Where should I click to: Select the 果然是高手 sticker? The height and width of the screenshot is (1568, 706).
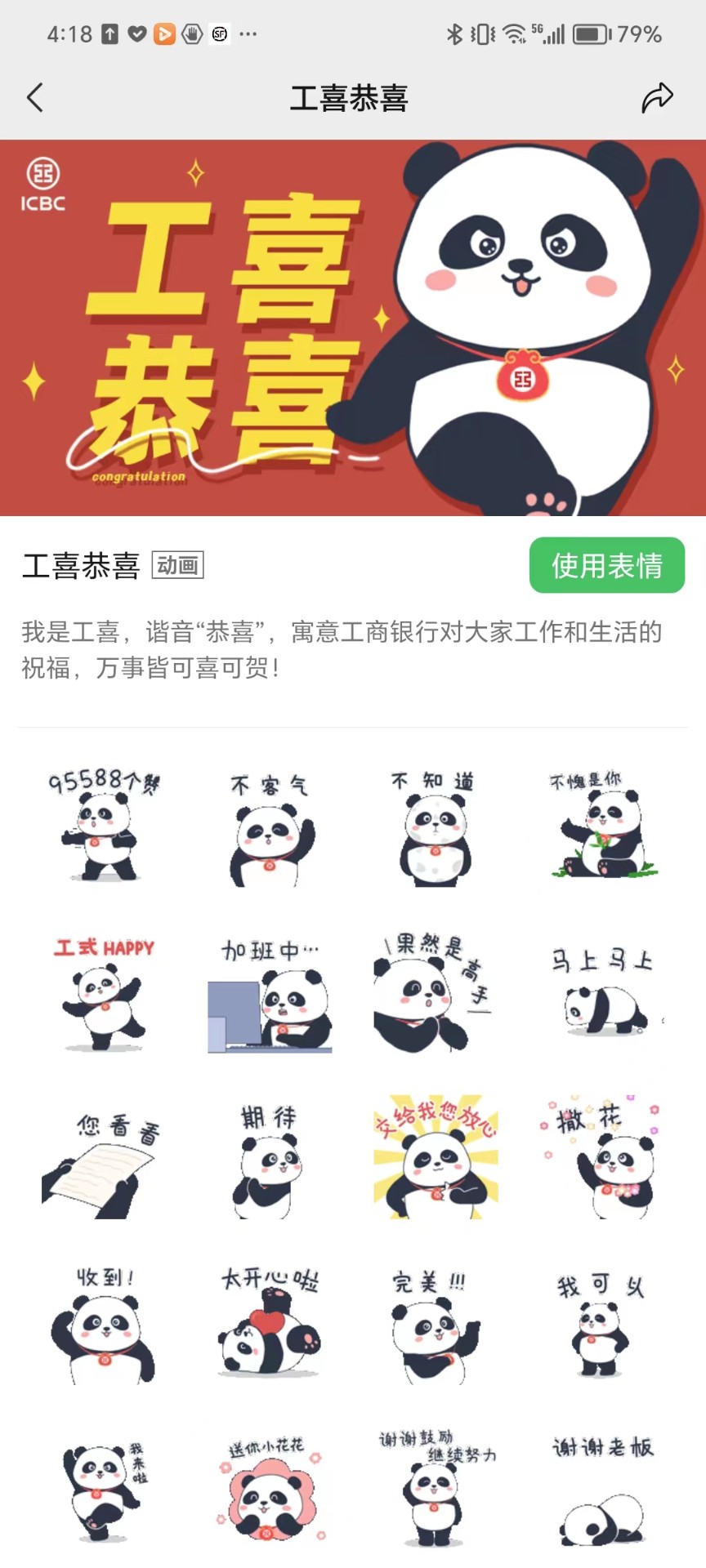coord(436,994)
